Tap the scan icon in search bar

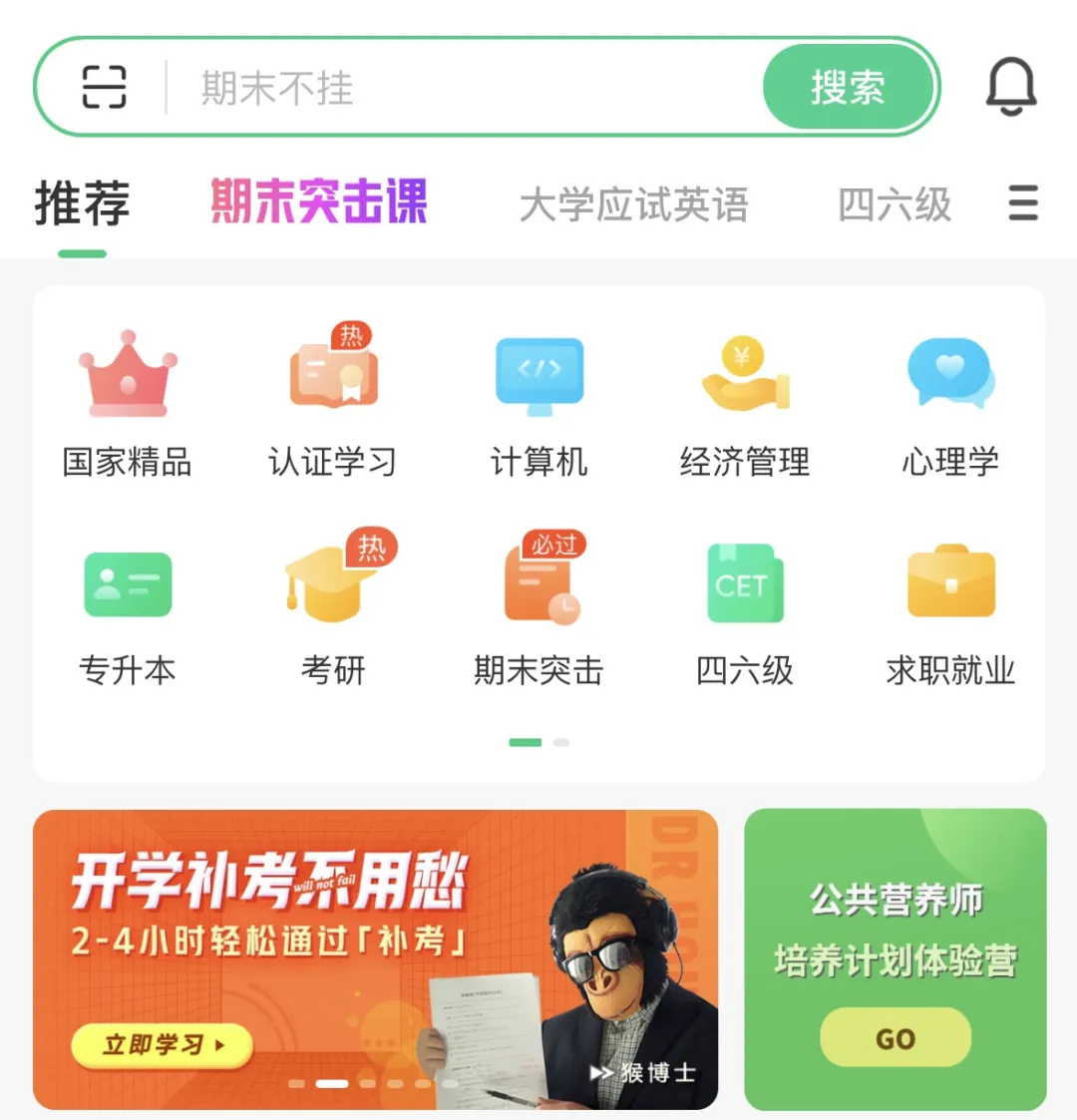pyautogui.click(x=104, y=87)
